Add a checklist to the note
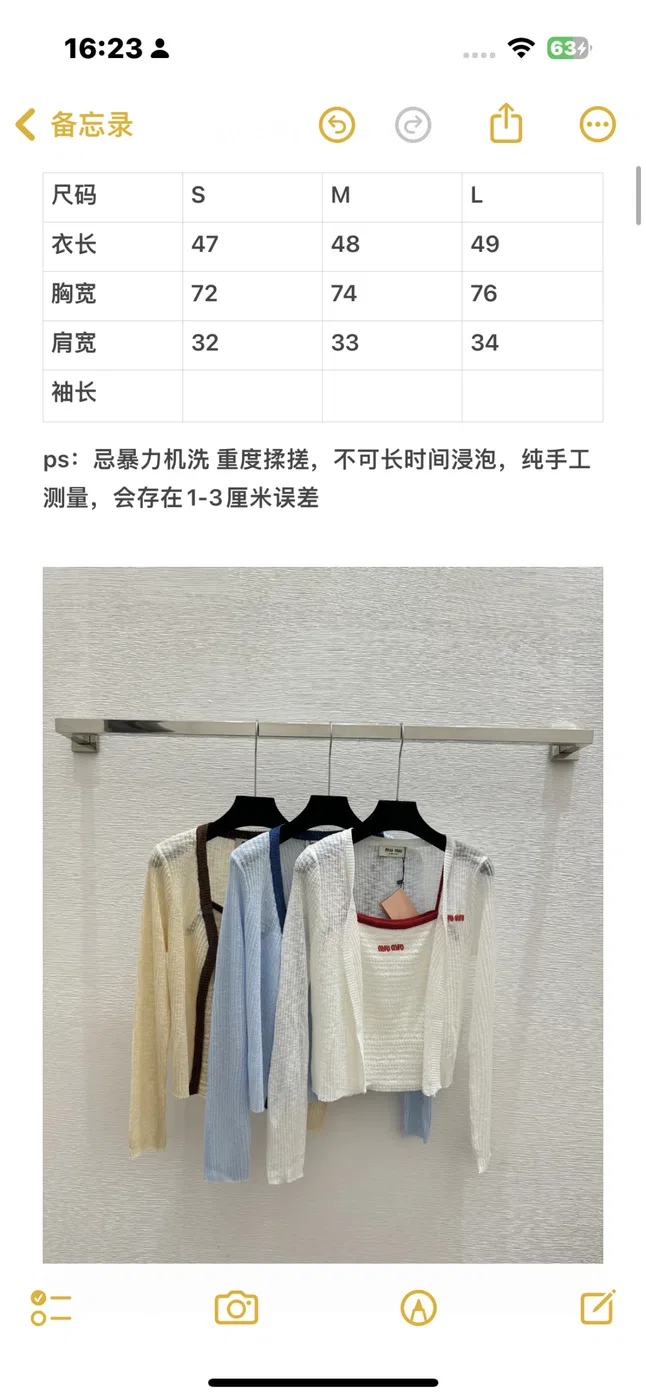The image size is (646, 1400). pos(51,1307)
